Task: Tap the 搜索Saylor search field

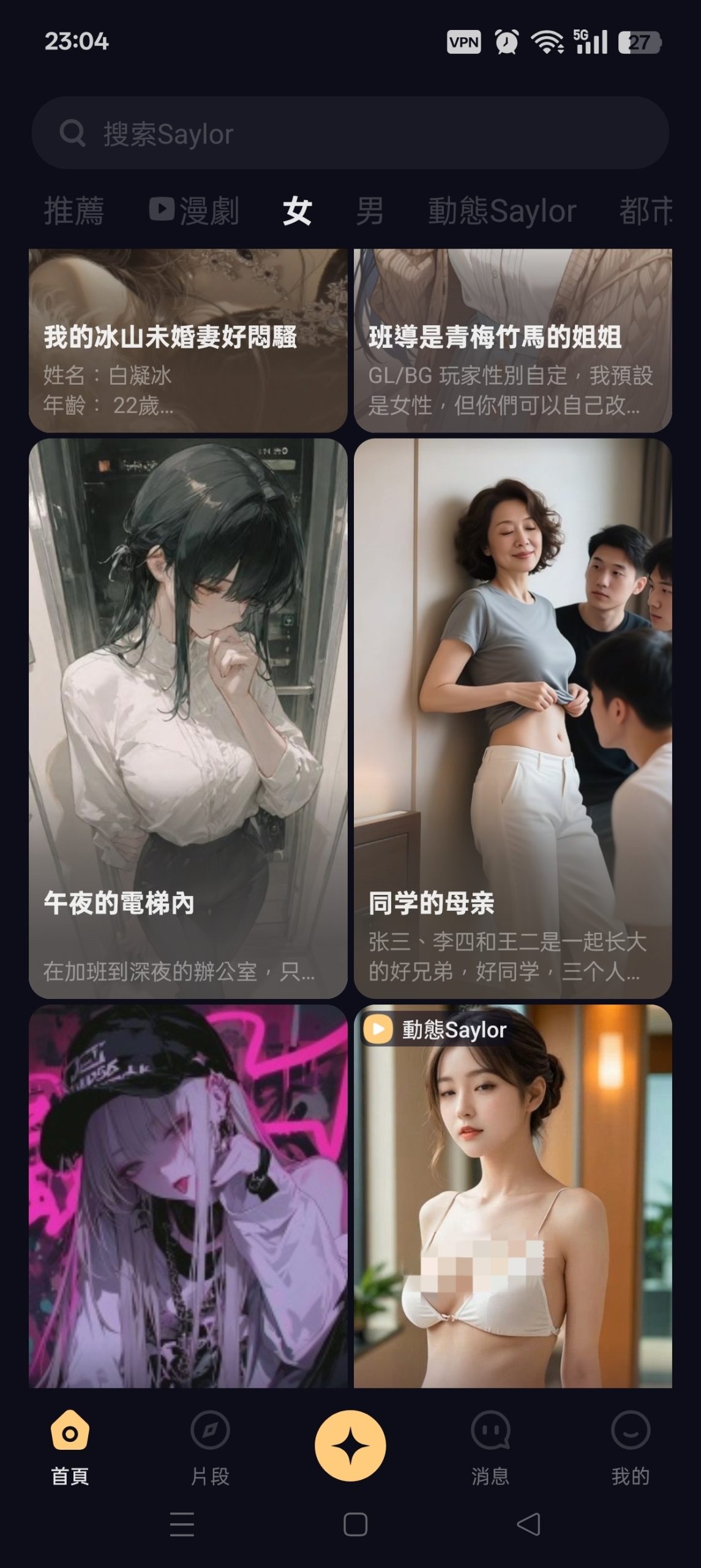Action: [x=350, y=134]
